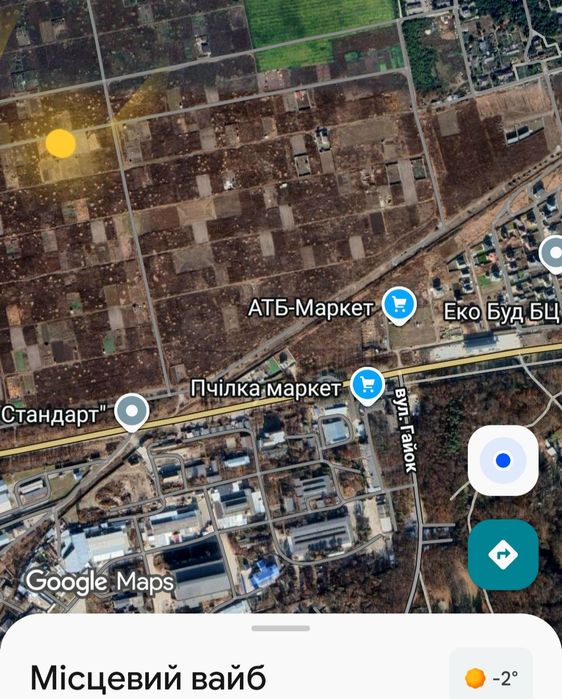Select the АТБ-Маркет shopping pin

[400, 306]
